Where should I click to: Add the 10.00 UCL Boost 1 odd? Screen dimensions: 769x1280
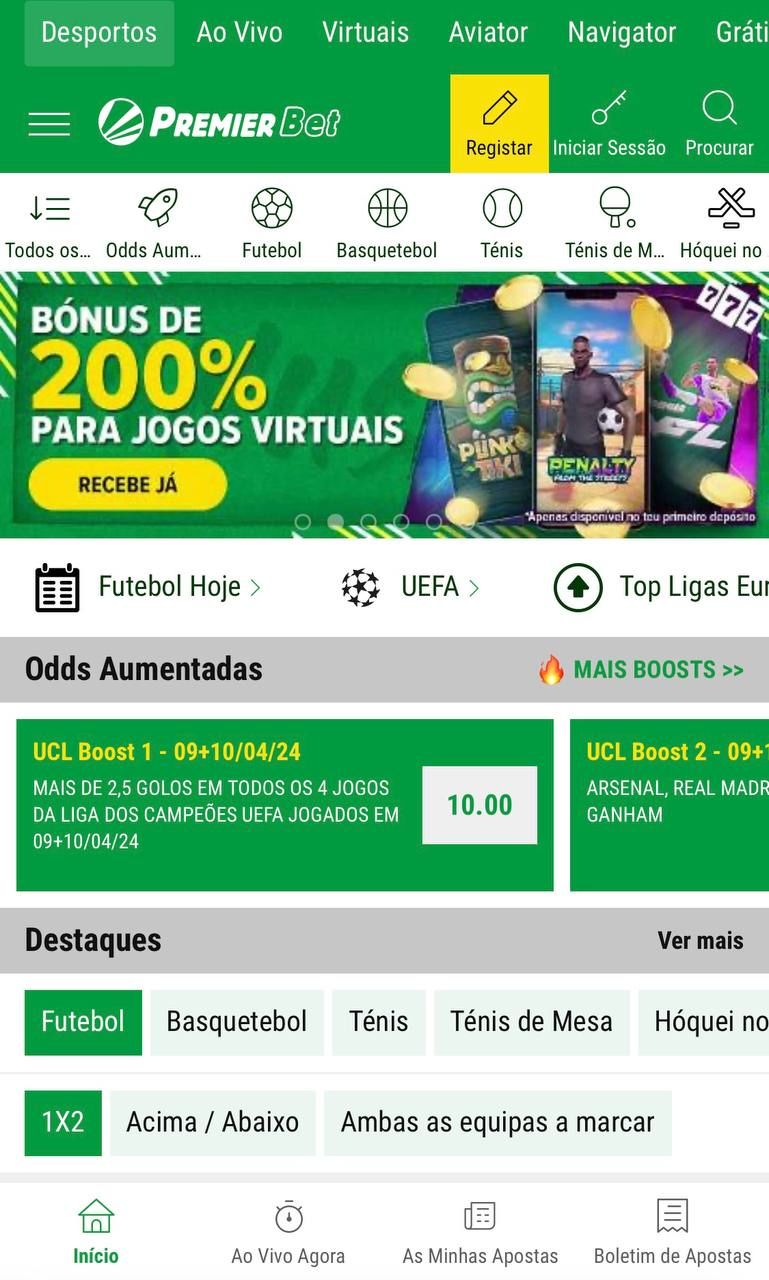479,805
